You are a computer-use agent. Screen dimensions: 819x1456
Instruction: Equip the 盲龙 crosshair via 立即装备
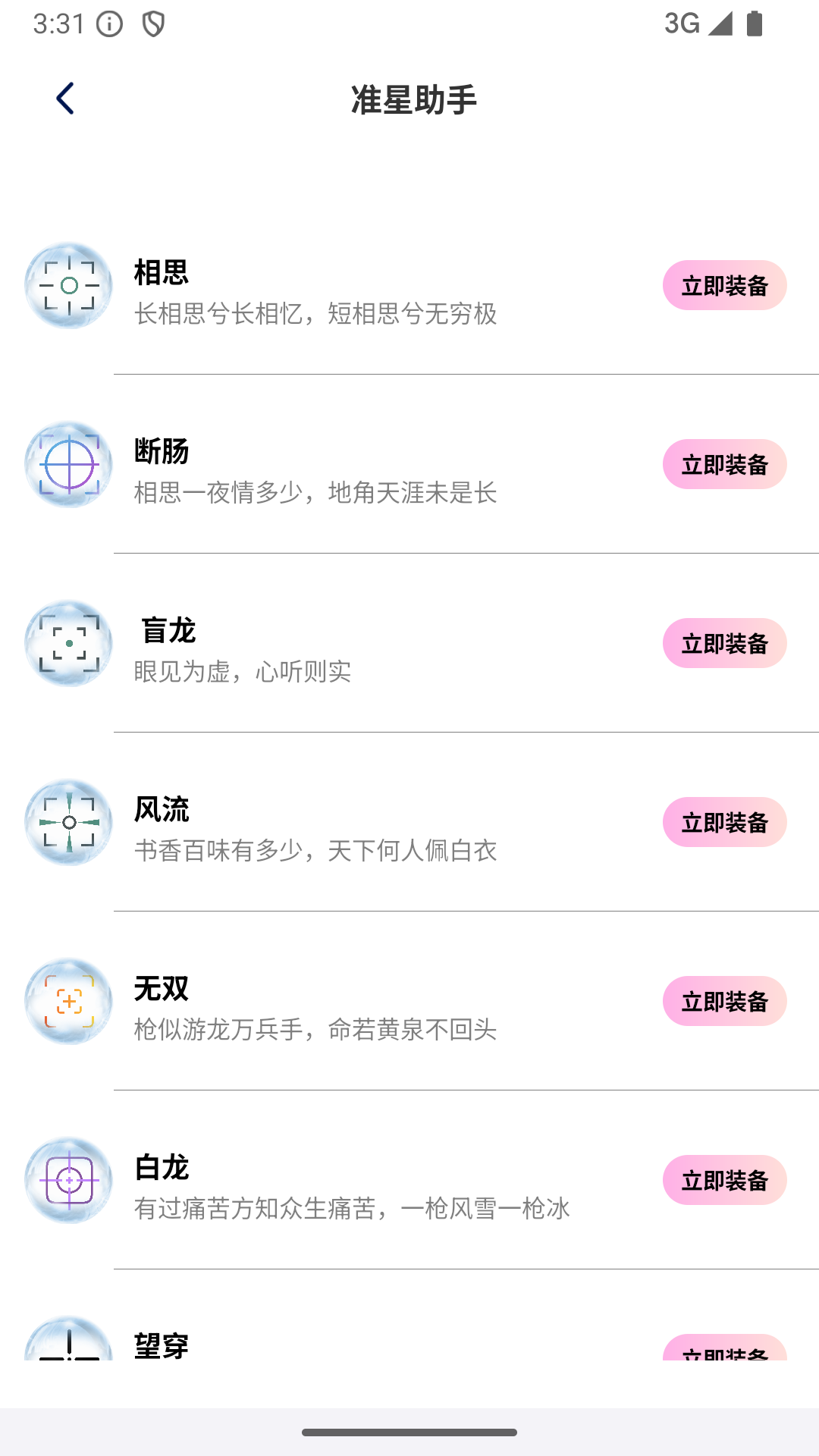pyautogui.click(x=724, y=643)
